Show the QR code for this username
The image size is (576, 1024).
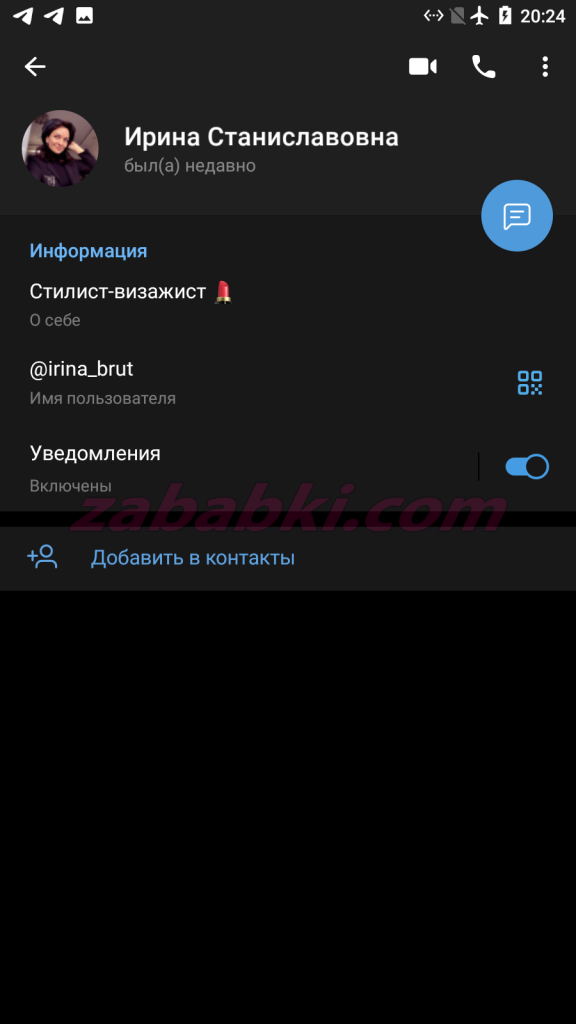pyautogui.click(x=530, y=383)
